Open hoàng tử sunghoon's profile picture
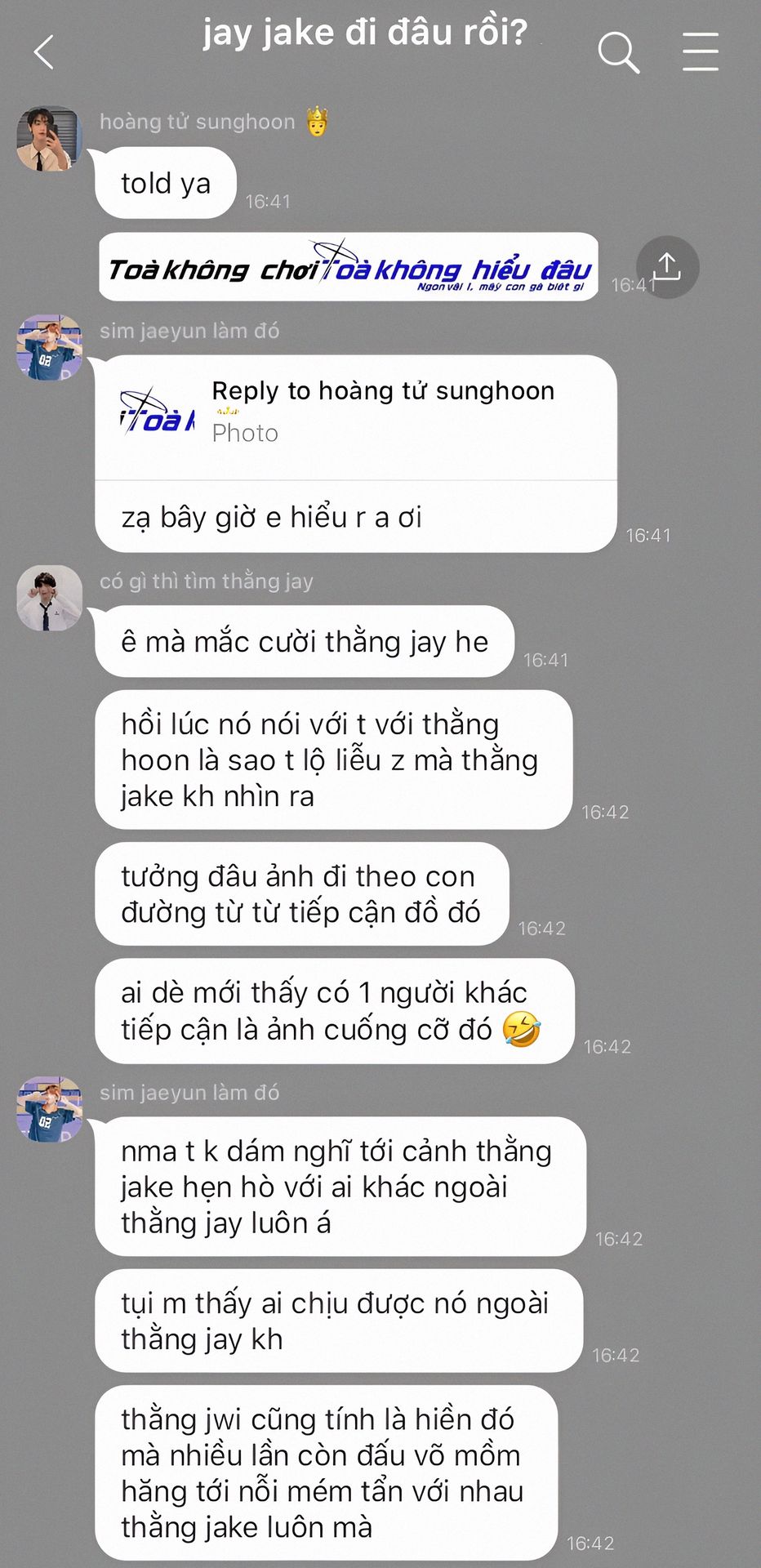The height and width of the screenshot is (1568, 761). click(49, 138)
